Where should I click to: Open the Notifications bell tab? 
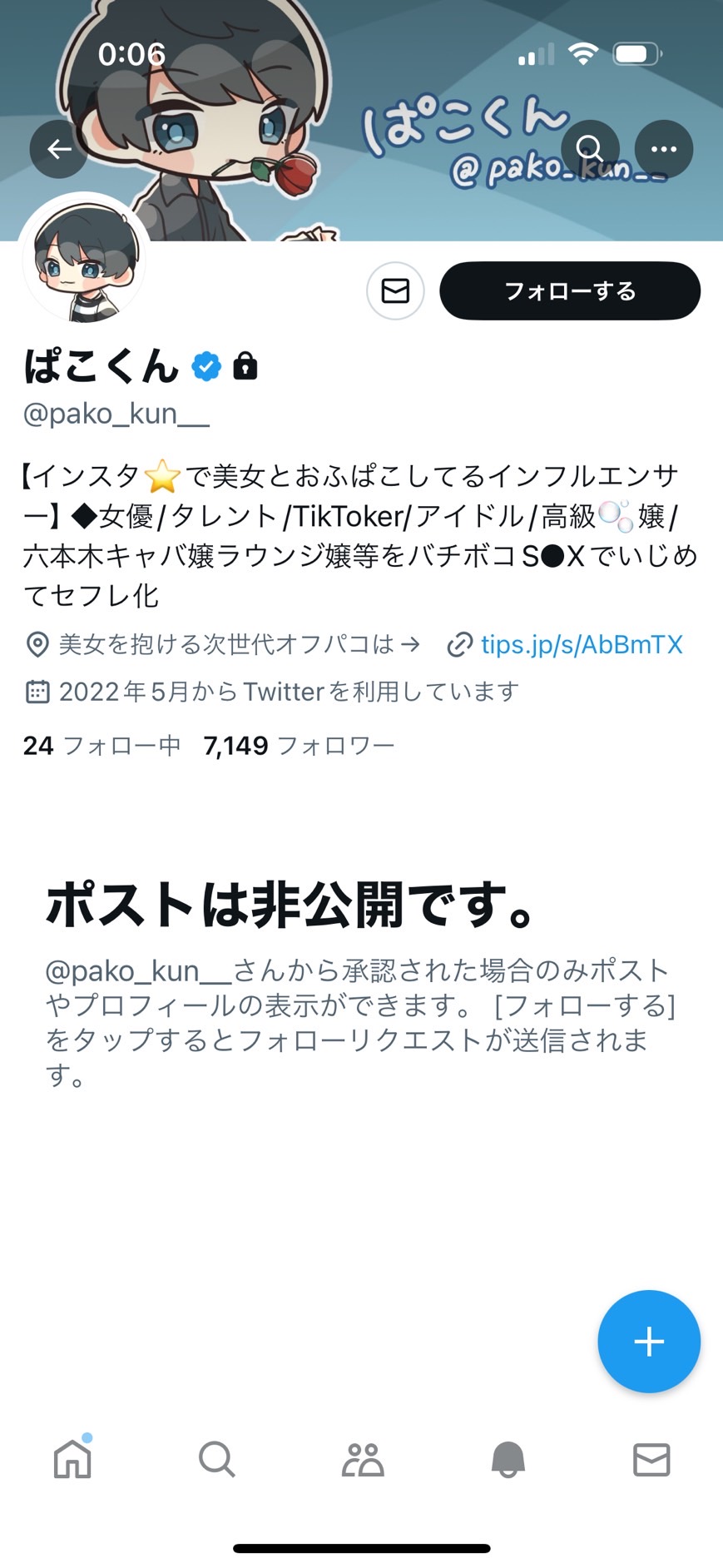pyautogui.click(x=508, y=1459)
